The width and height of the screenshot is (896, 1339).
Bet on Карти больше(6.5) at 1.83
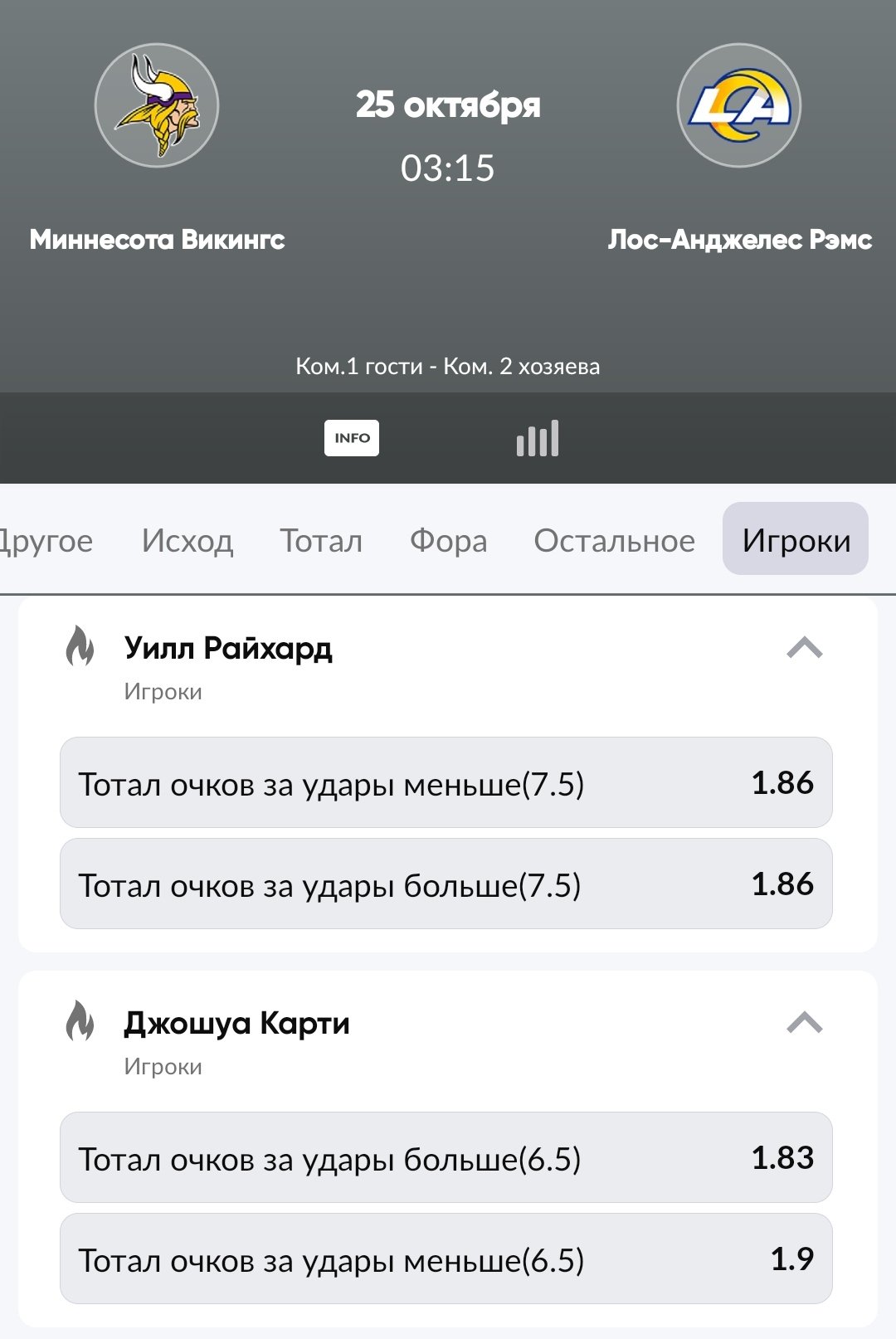coord(446,1157)
